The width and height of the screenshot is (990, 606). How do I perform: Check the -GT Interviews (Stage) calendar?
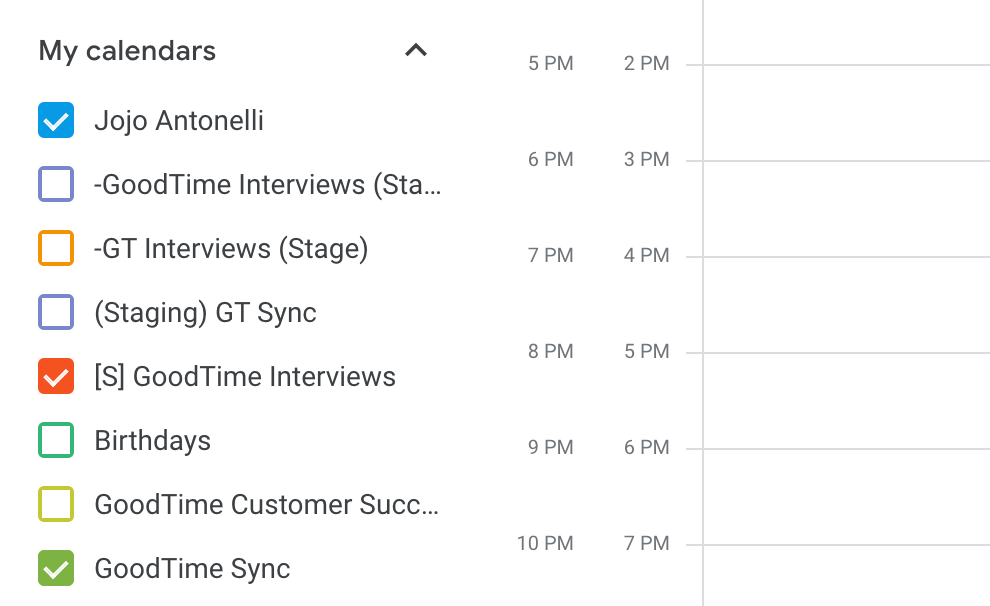(x=56, y=249)
